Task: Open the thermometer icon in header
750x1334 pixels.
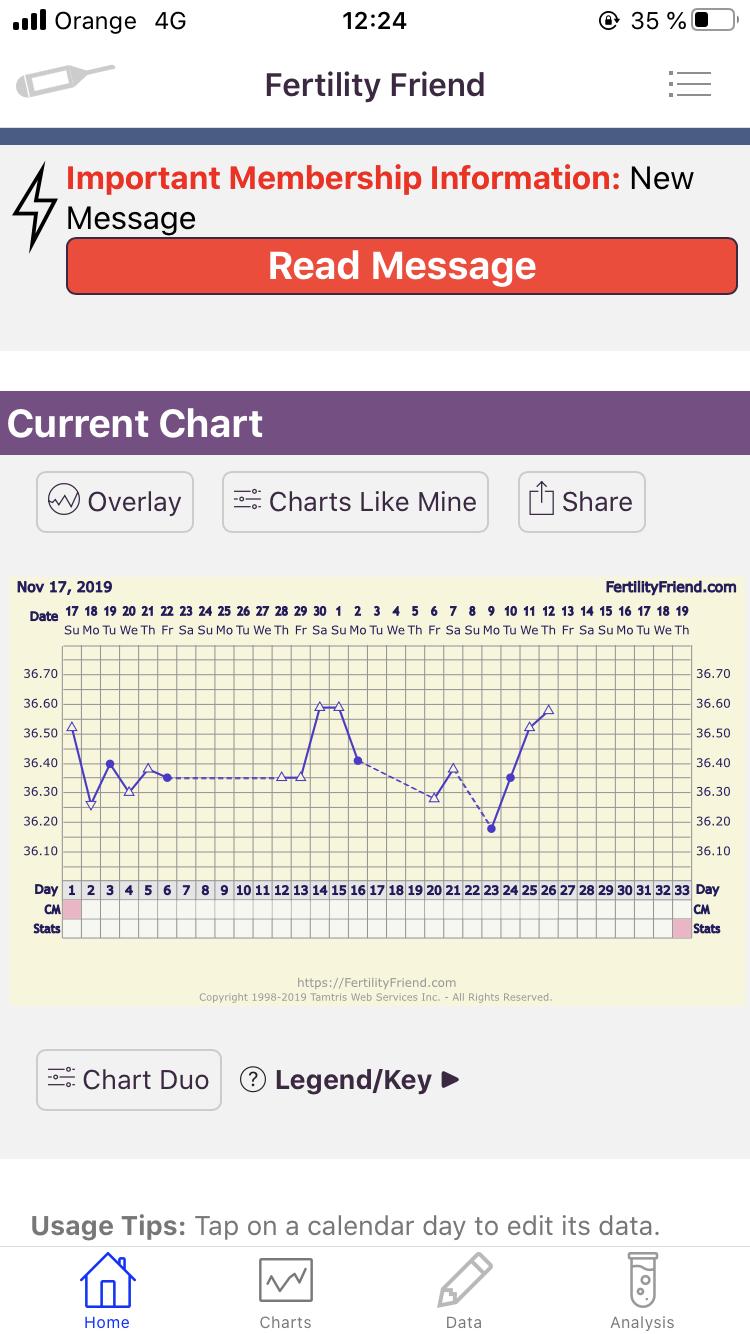Action: click(x=66, y=81)
